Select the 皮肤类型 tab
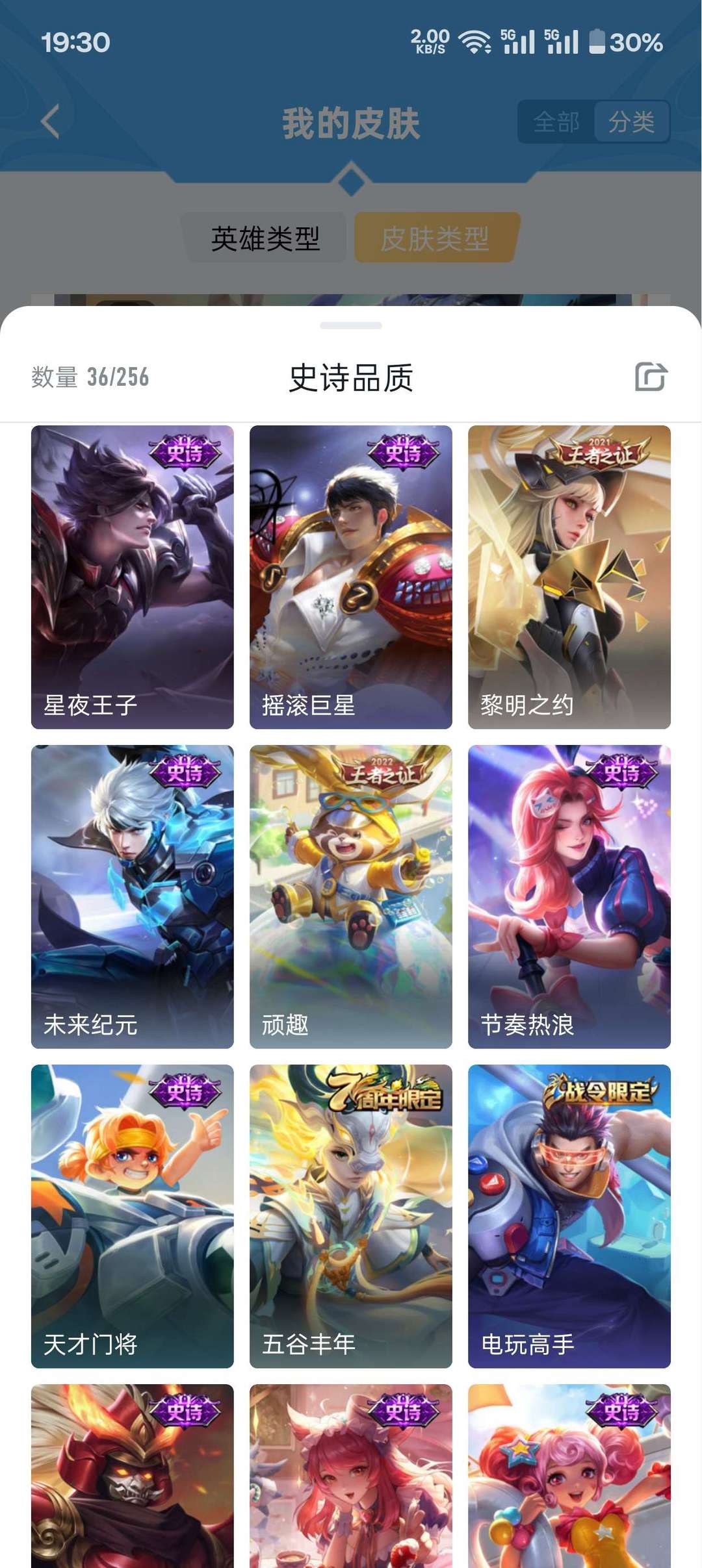This screenshot has height=1568, width=702. coord(435,238)
